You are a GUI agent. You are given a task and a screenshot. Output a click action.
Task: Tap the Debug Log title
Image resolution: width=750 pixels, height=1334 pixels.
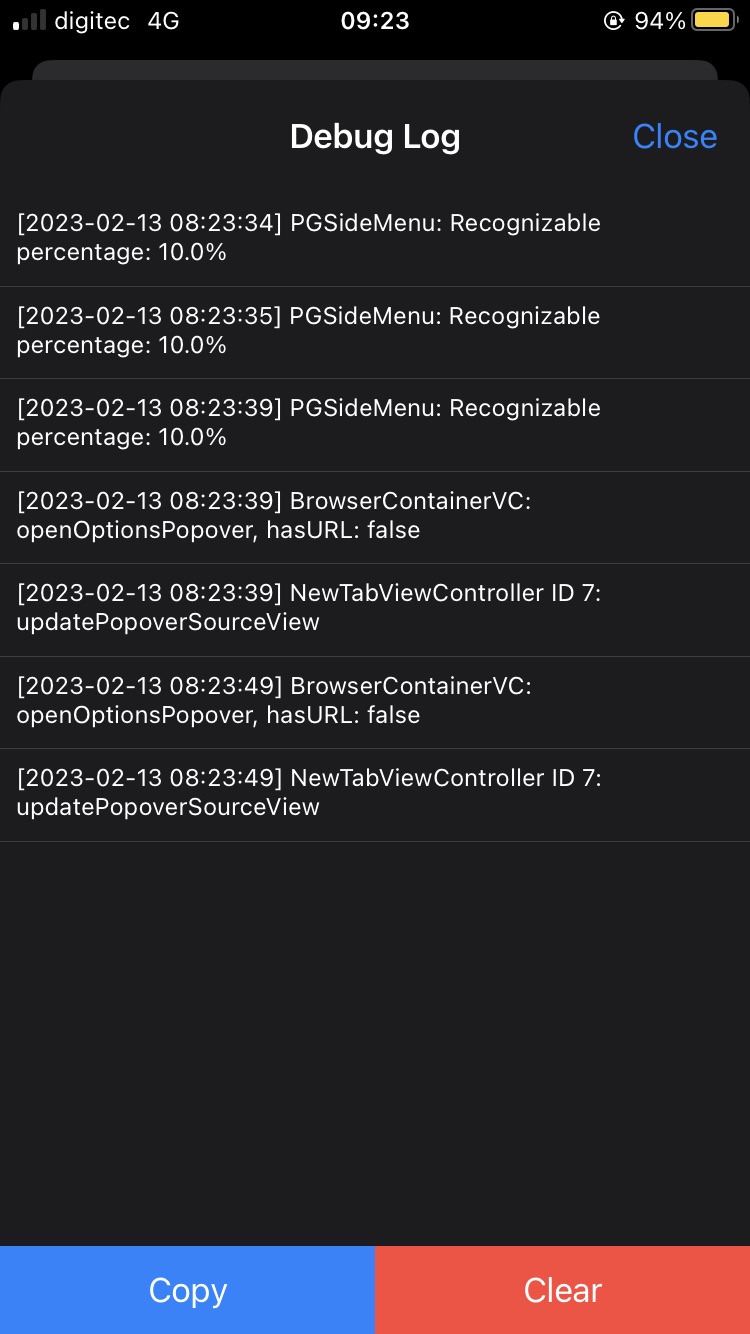[375, 137]
